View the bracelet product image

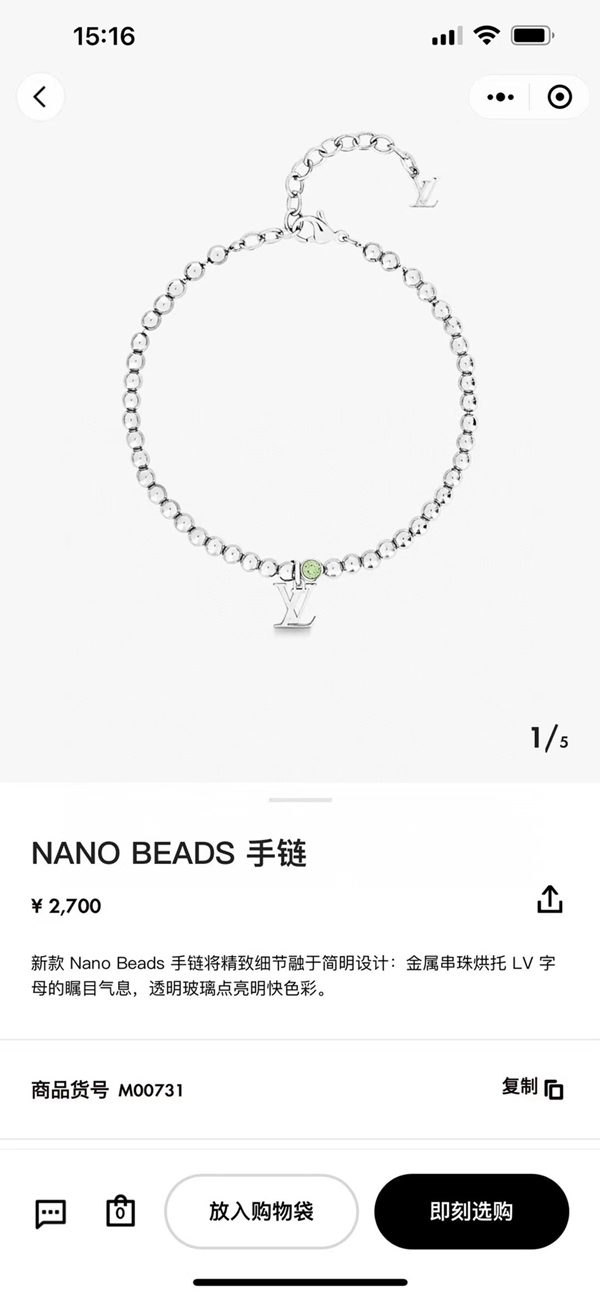click(x=300, y=420)
